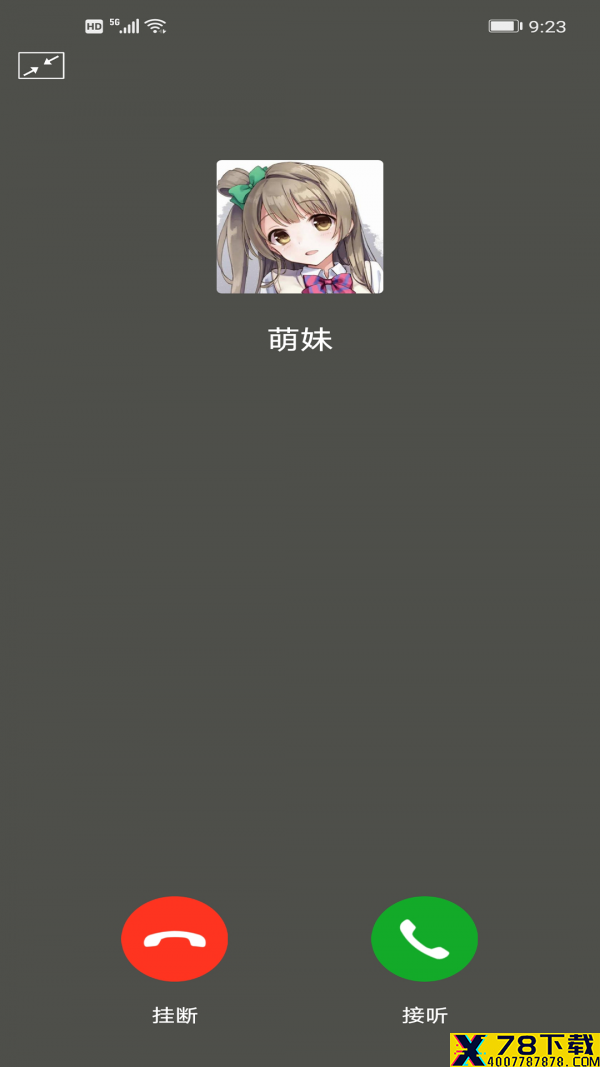
Task: Answer the call from 萌妹
Action: pos(424,938)
